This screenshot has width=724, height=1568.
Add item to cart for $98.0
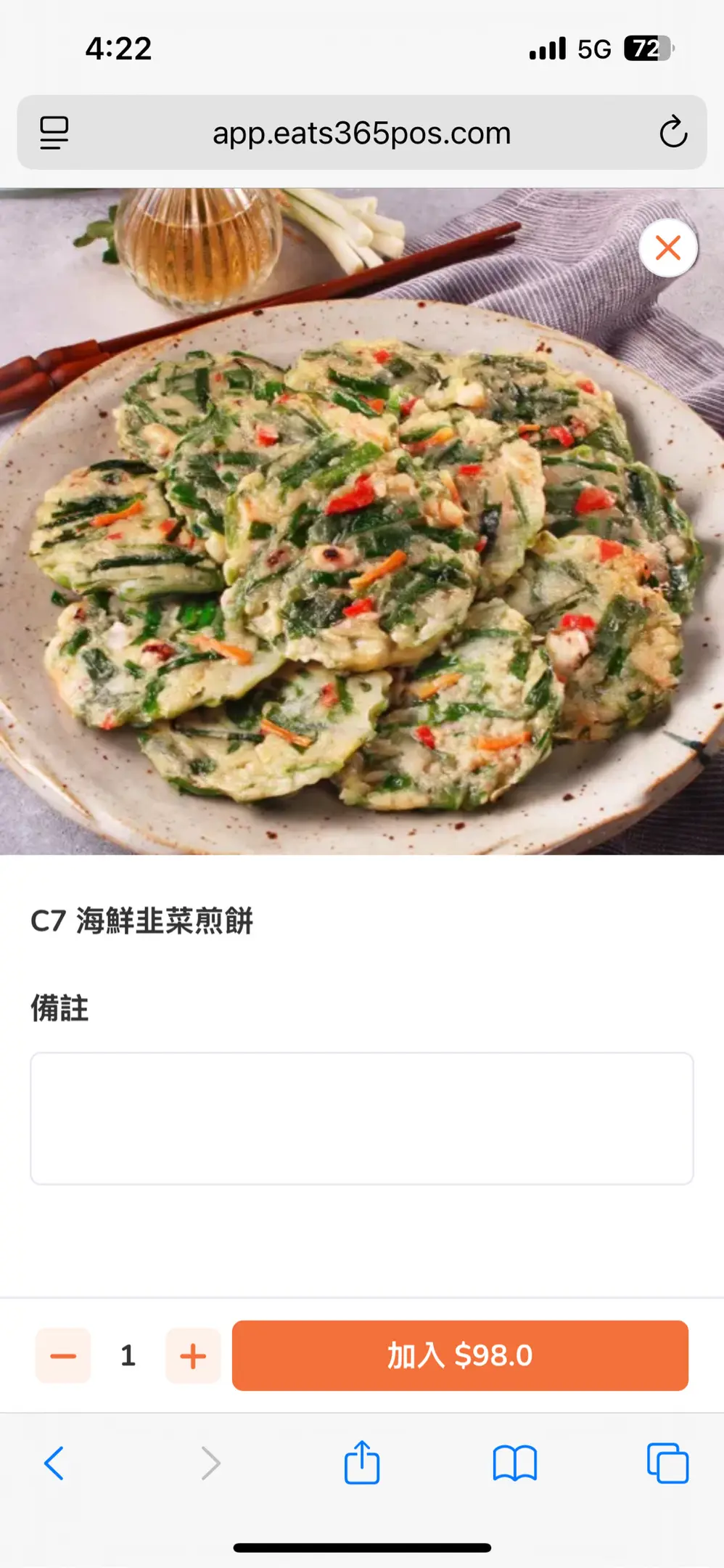tap(460, 1355)
